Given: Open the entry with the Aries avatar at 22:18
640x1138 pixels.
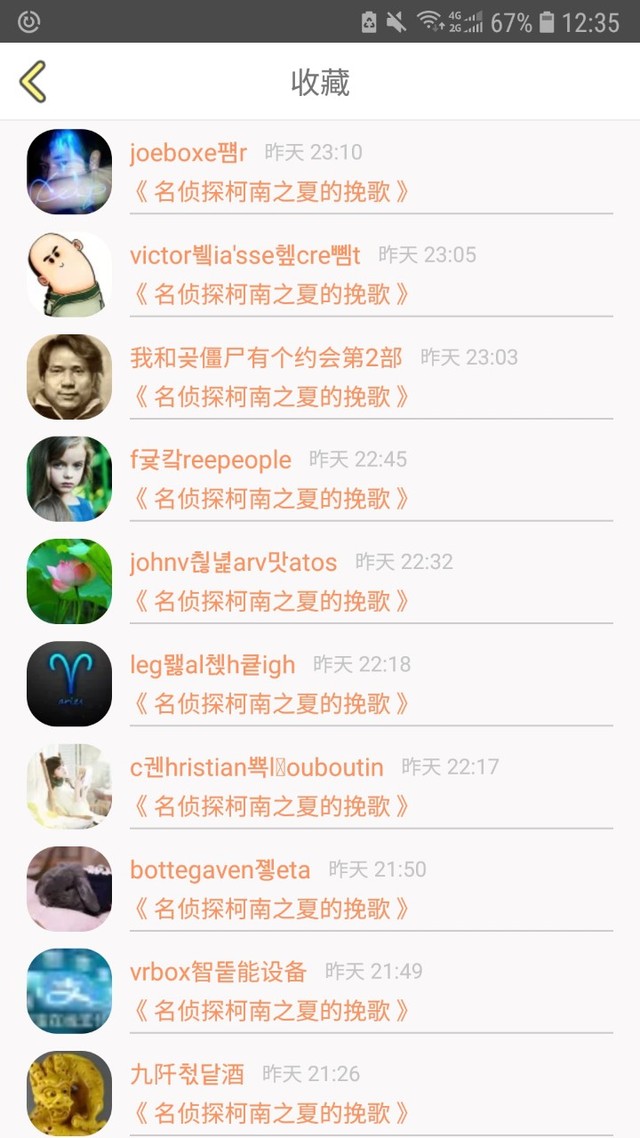Looking at the screenshot, I should (x=320, y=684).
